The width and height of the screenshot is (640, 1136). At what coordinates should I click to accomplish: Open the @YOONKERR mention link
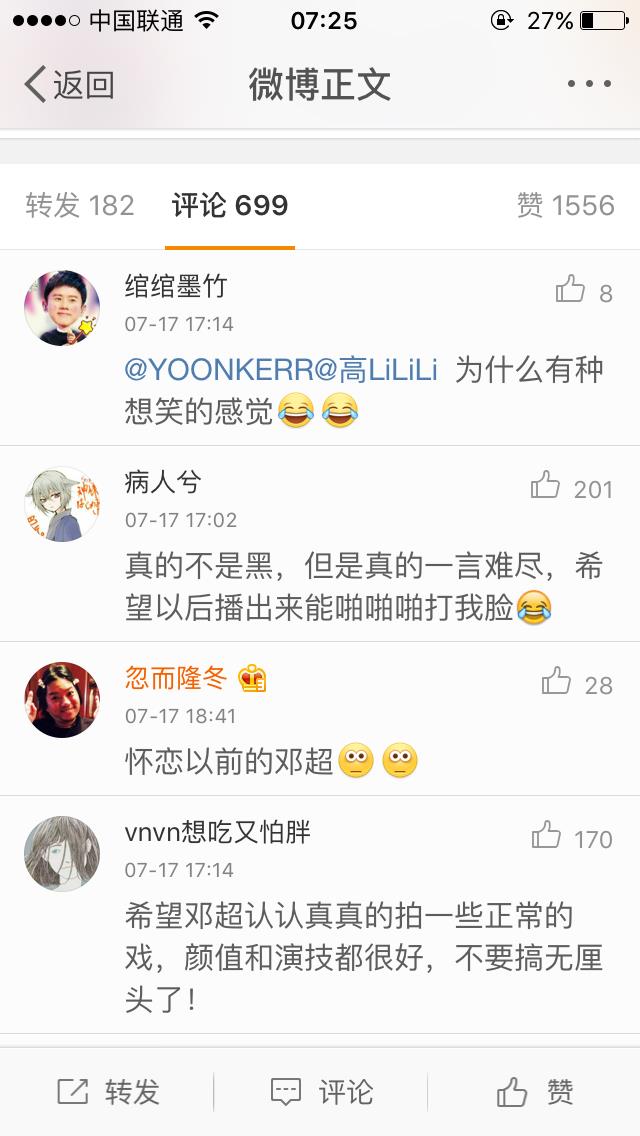pyautogui.click(x=219, y=370)
